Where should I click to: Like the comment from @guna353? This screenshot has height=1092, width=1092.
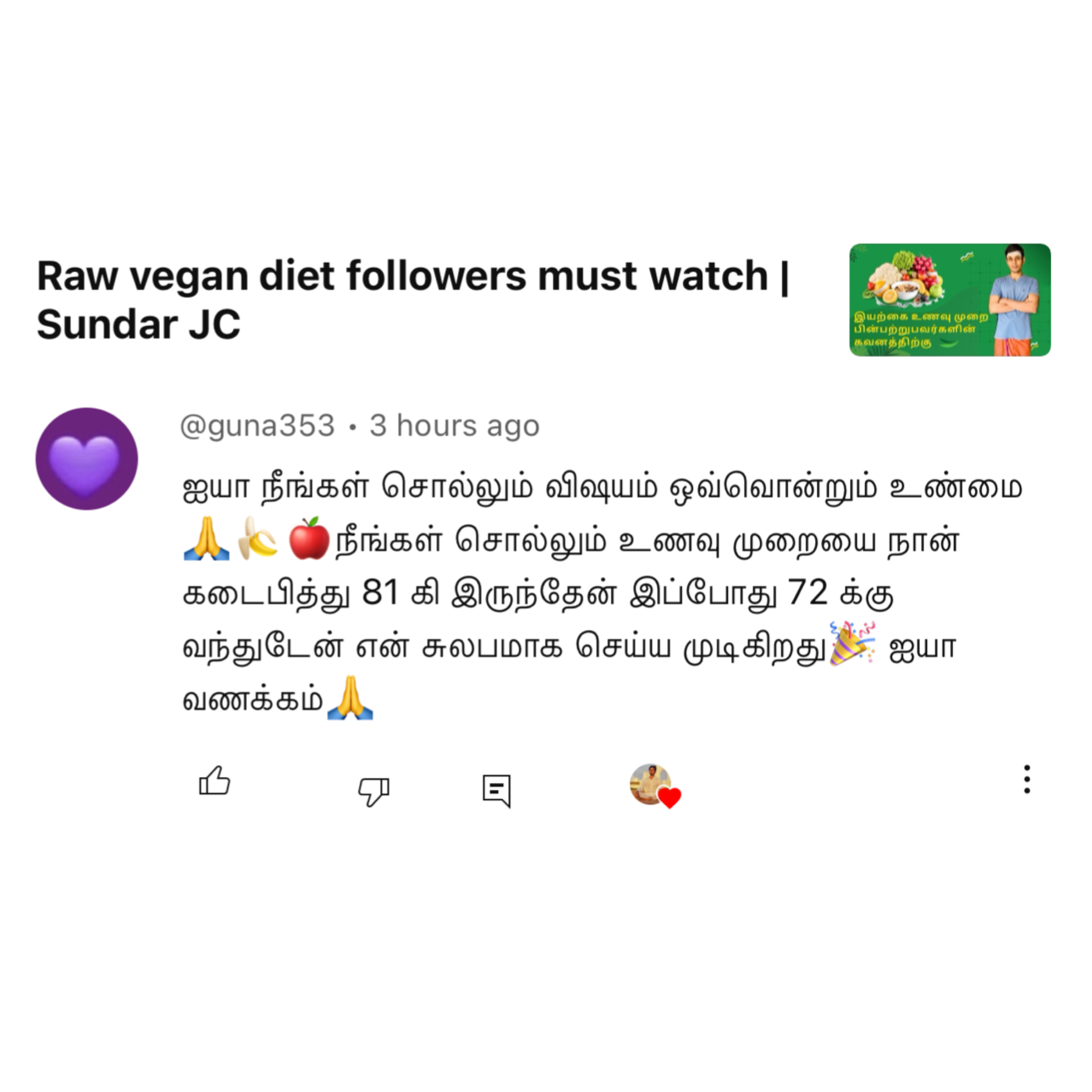215,782
